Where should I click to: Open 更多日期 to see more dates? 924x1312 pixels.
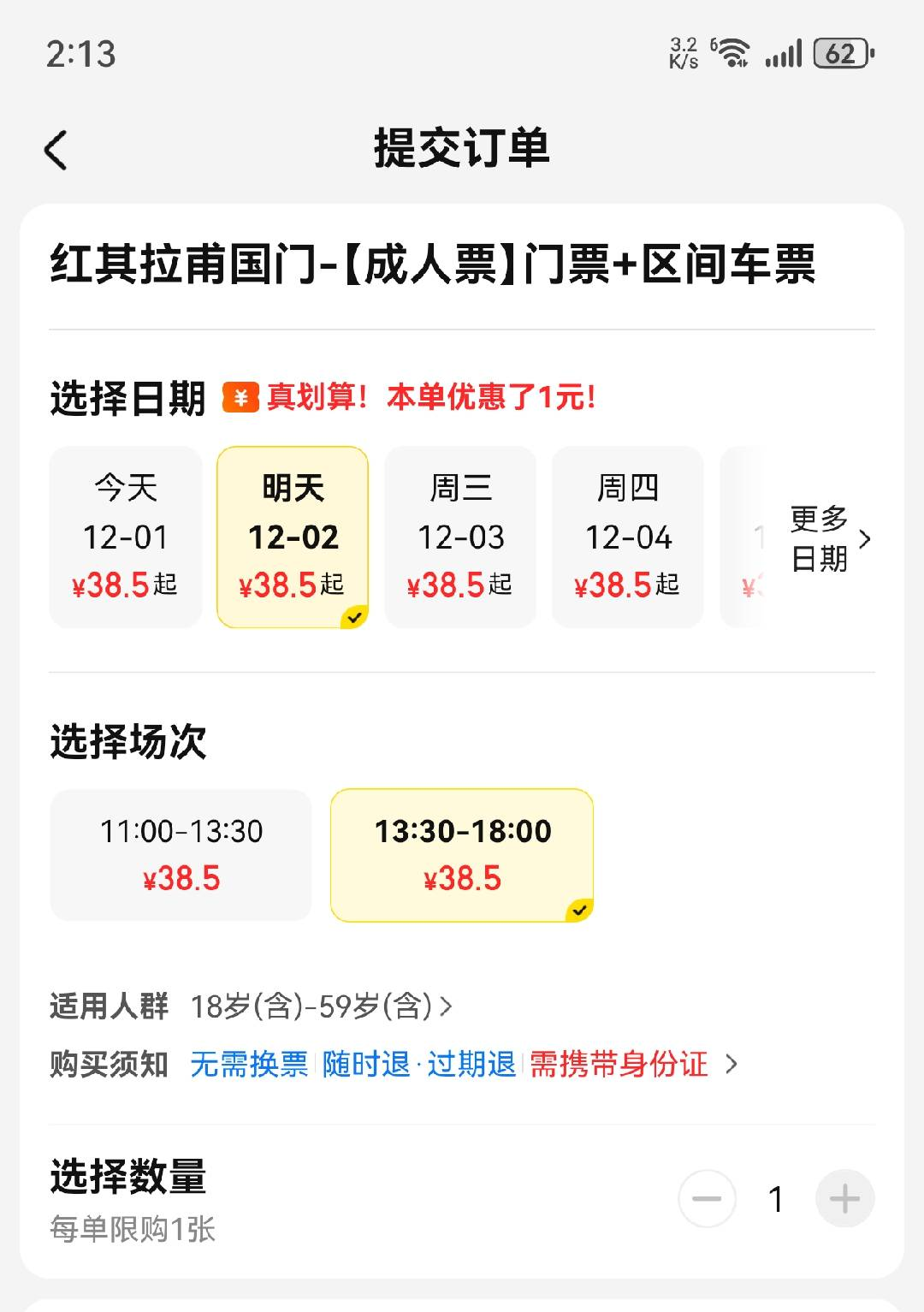(x=828, y=538)
